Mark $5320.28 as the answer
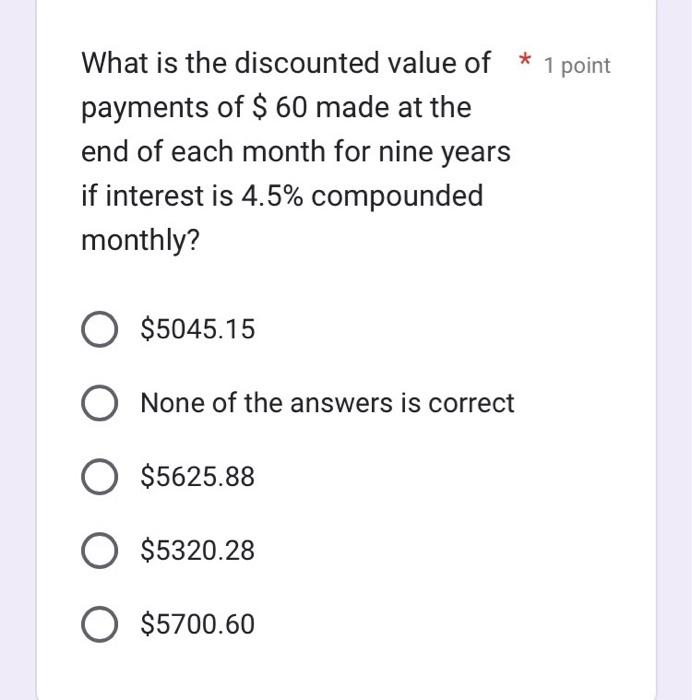Image resolution: width=692 pixels, height=700 pixels. 99,551
